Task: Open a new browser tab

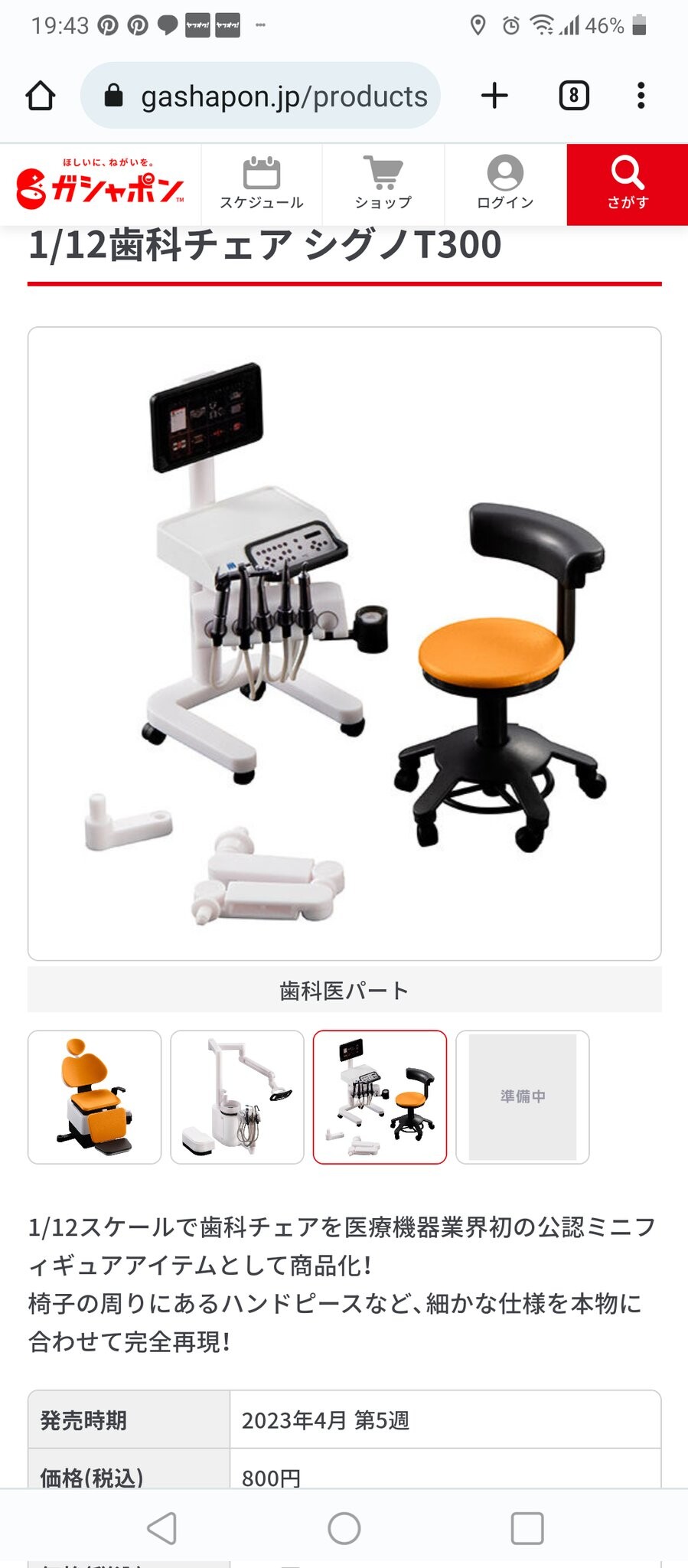Action: (x=494, y=96)
